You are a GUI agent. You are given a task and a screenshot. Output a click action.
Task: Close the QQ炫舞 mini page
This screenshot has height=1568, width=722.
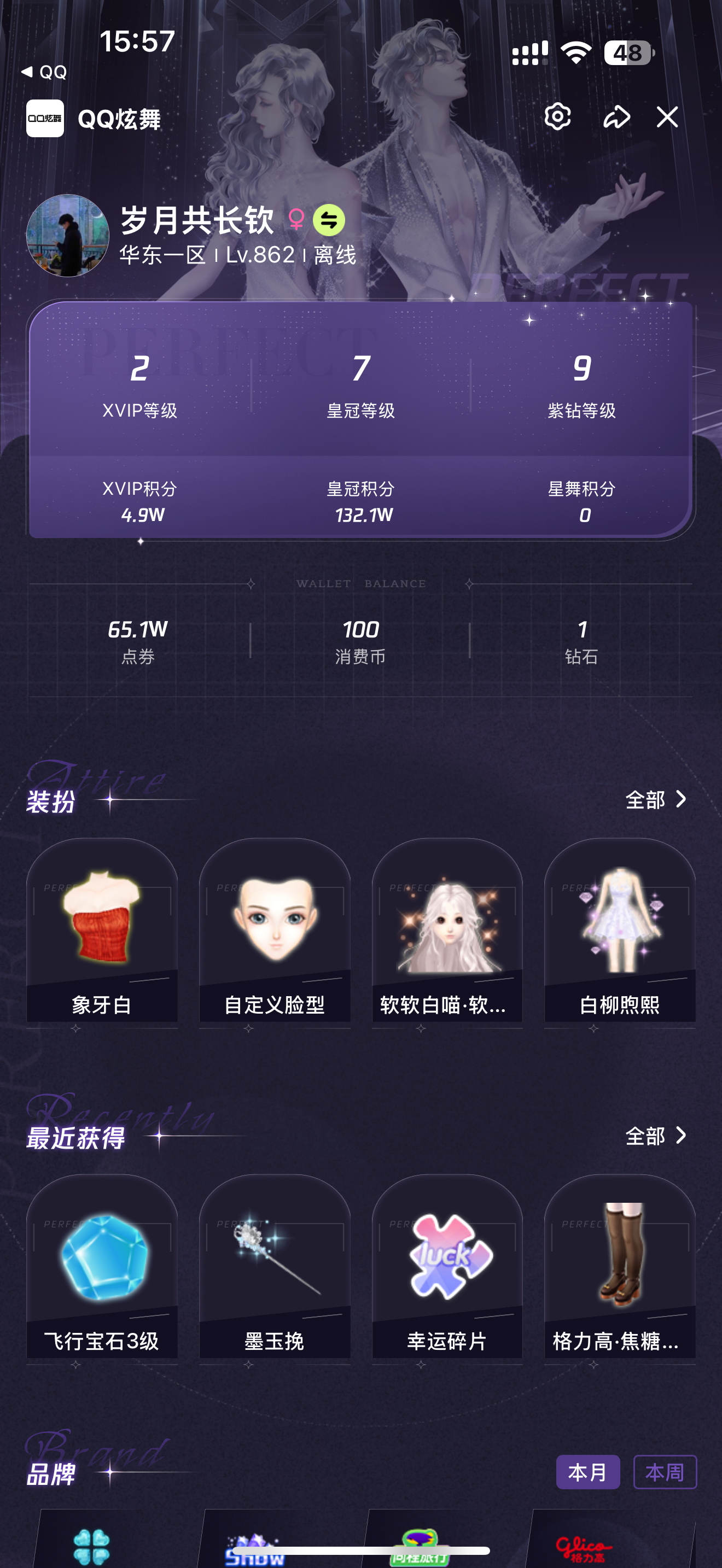(x=667, y=116)
